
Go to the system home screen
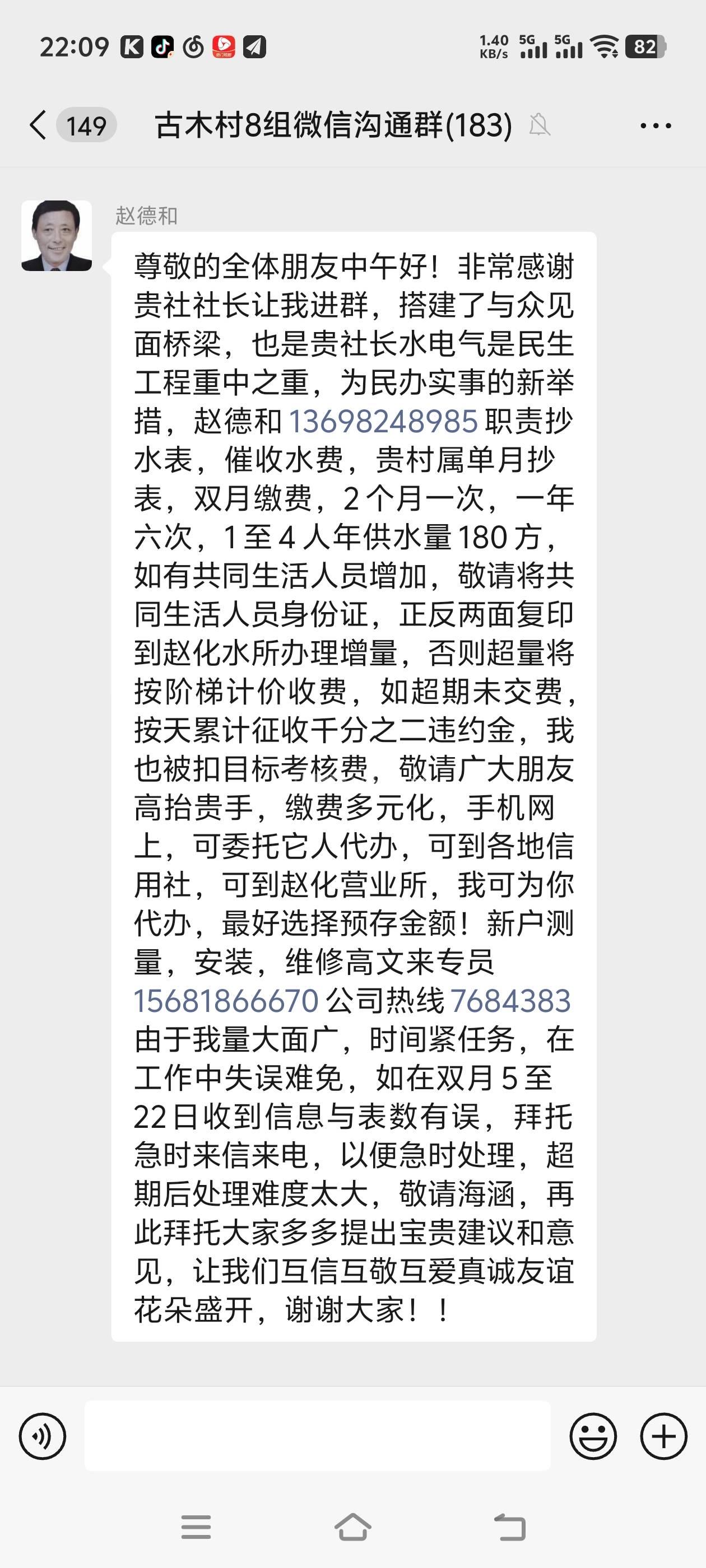coord(352,1527)
